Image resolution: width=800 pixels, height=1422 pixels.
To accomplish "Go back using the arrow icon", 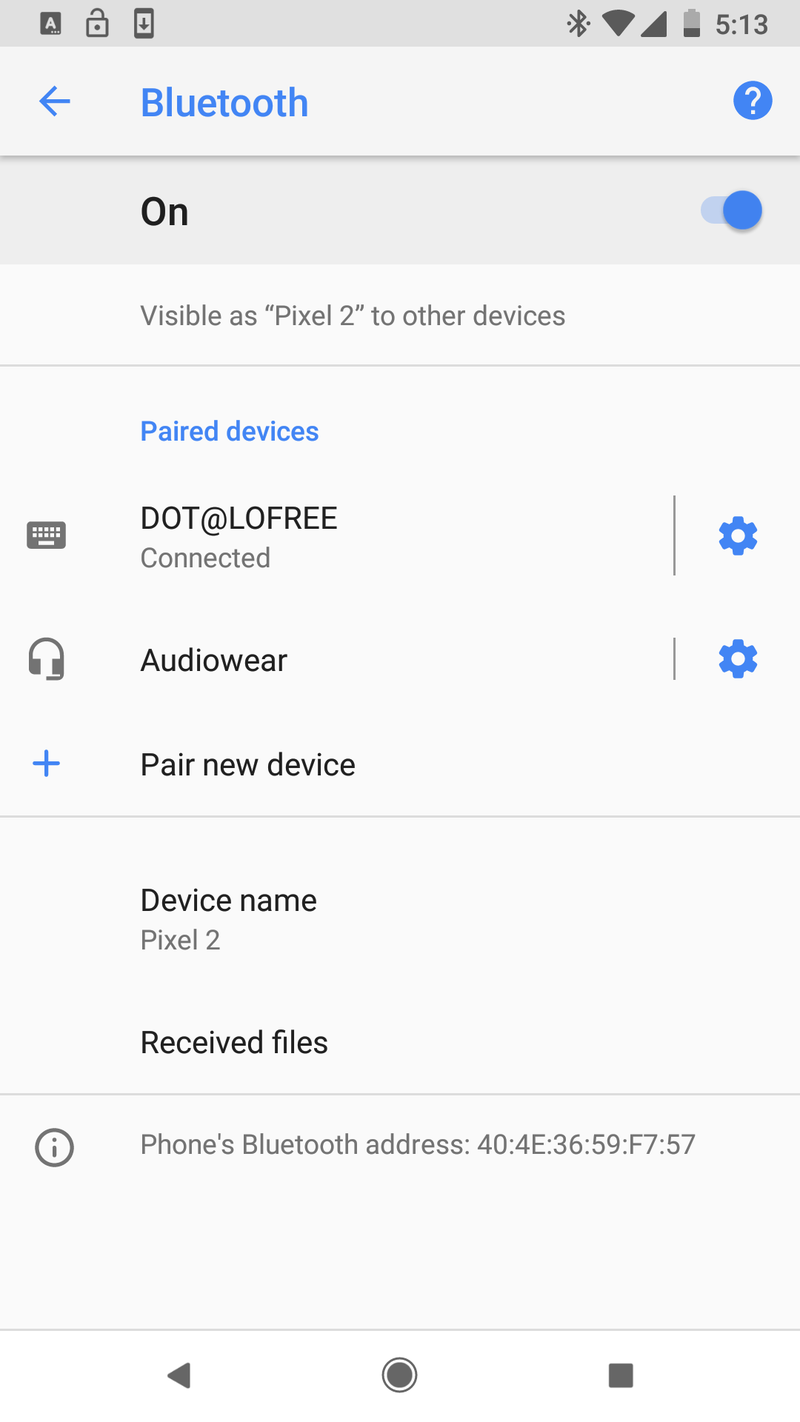I will [55, 102].
